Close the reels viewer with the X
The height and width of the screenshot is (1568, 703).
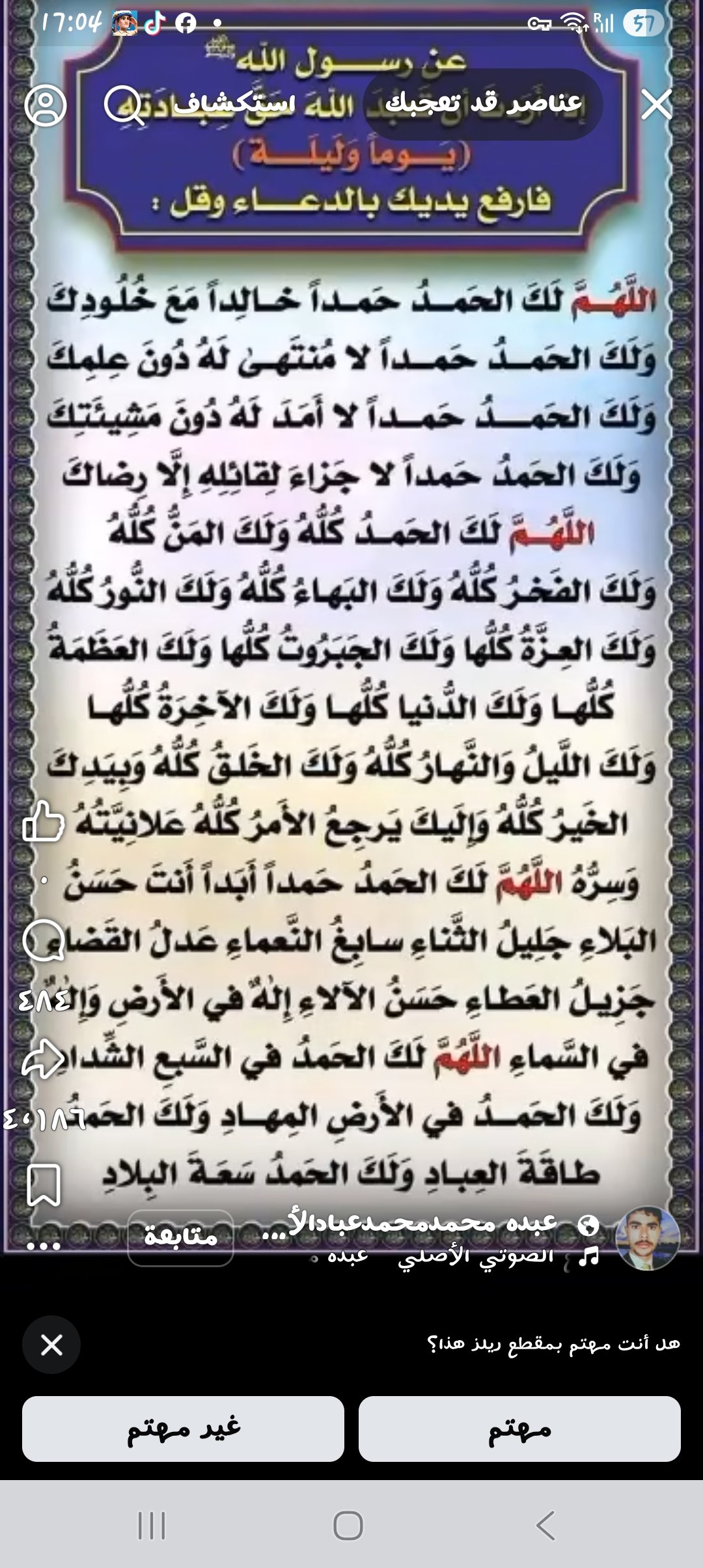(x=656, y=105)
